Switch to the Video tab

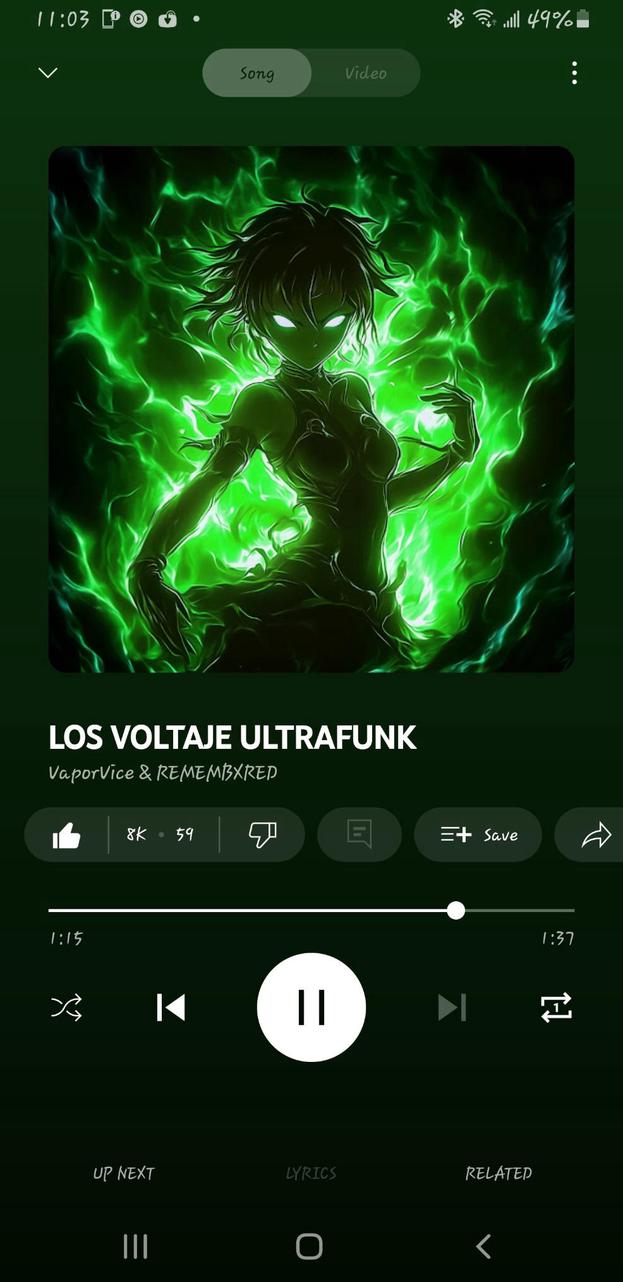click(x=365, y=73)
